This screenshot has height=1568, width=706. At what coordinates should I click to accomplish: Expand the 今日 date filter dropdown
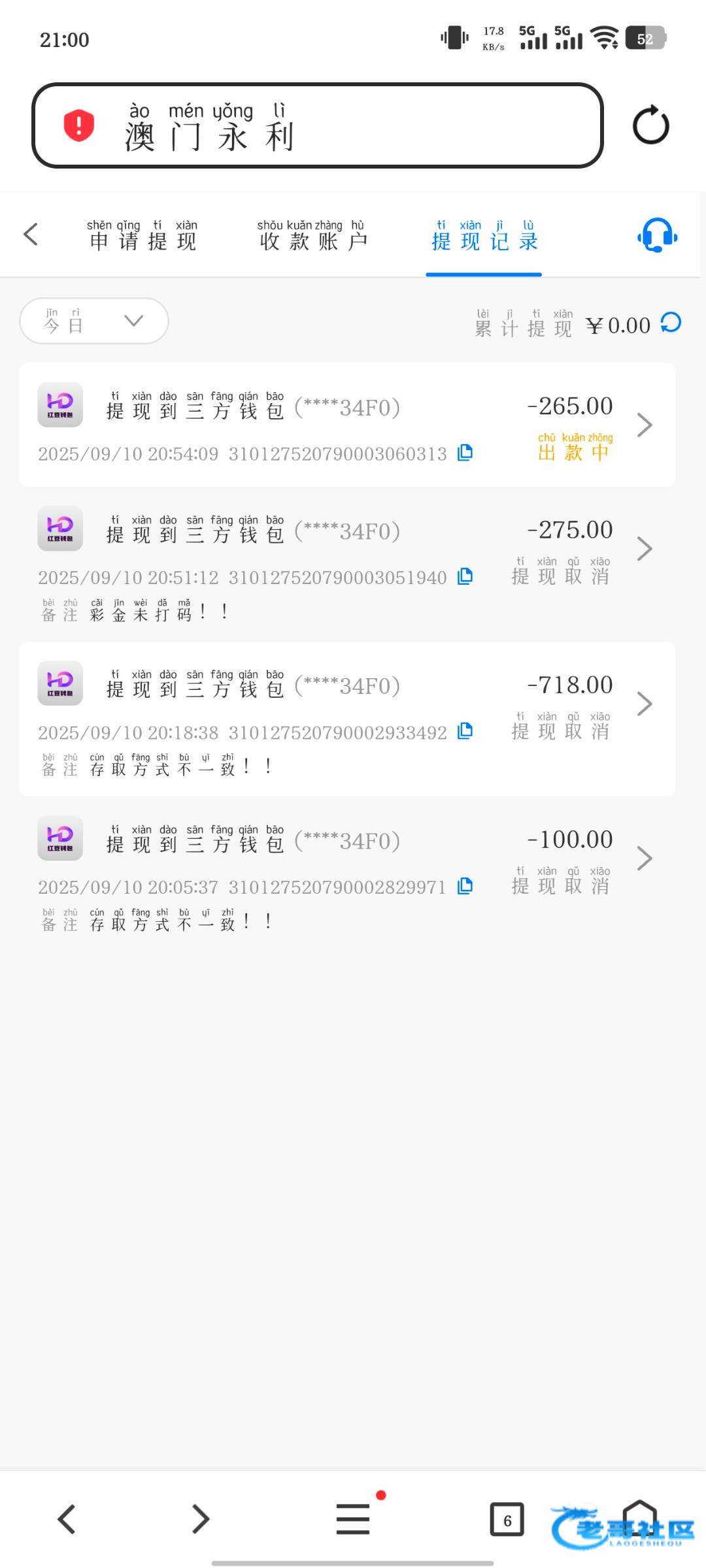[94, 321]
